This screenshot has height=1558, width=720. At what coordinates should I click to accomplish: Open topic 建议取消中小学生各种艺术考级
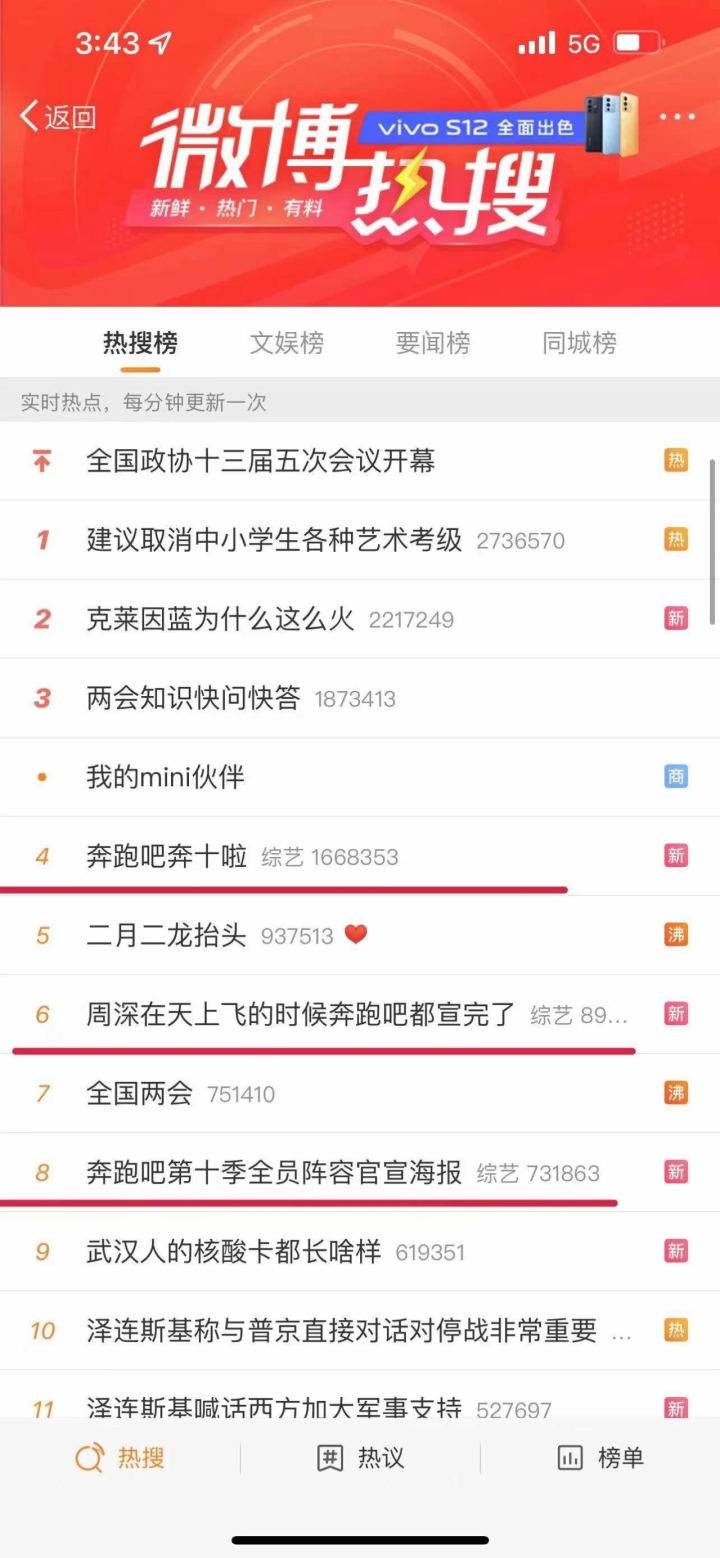point(274,540)
